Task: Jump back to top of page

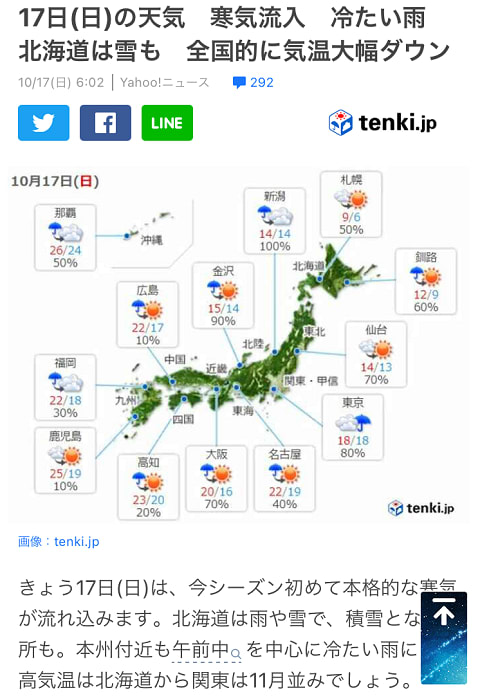Action: pyautogui.click(x=444, y=638)
